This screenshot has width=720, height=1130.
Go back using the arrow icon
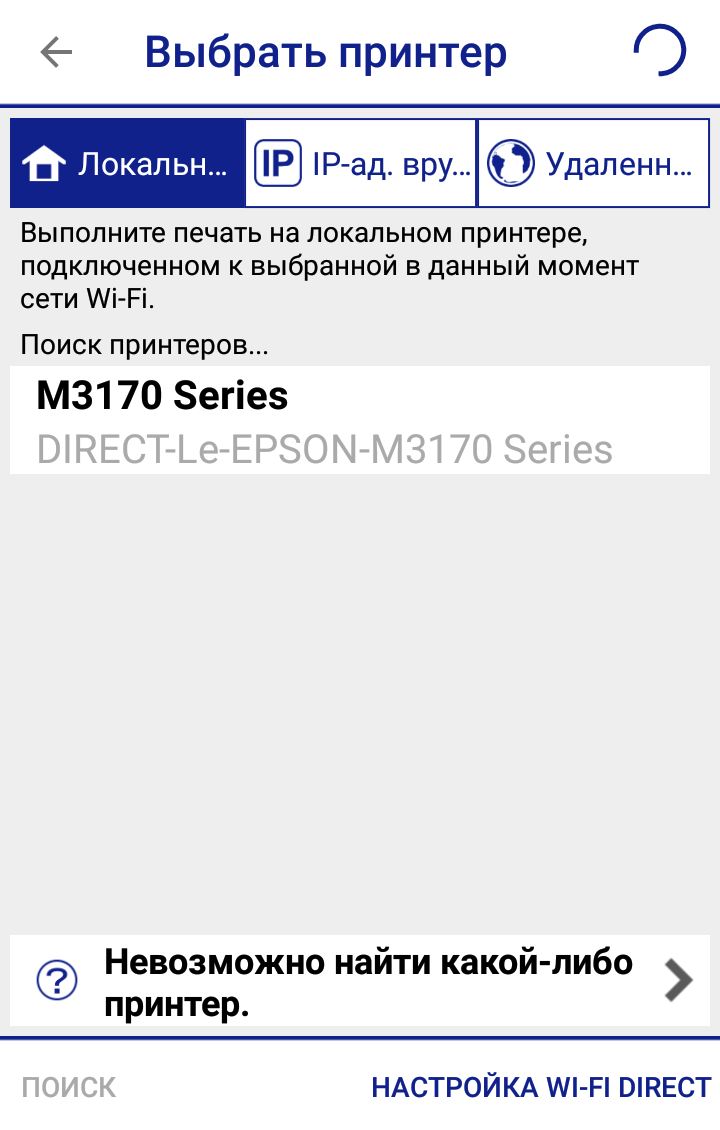56,52
